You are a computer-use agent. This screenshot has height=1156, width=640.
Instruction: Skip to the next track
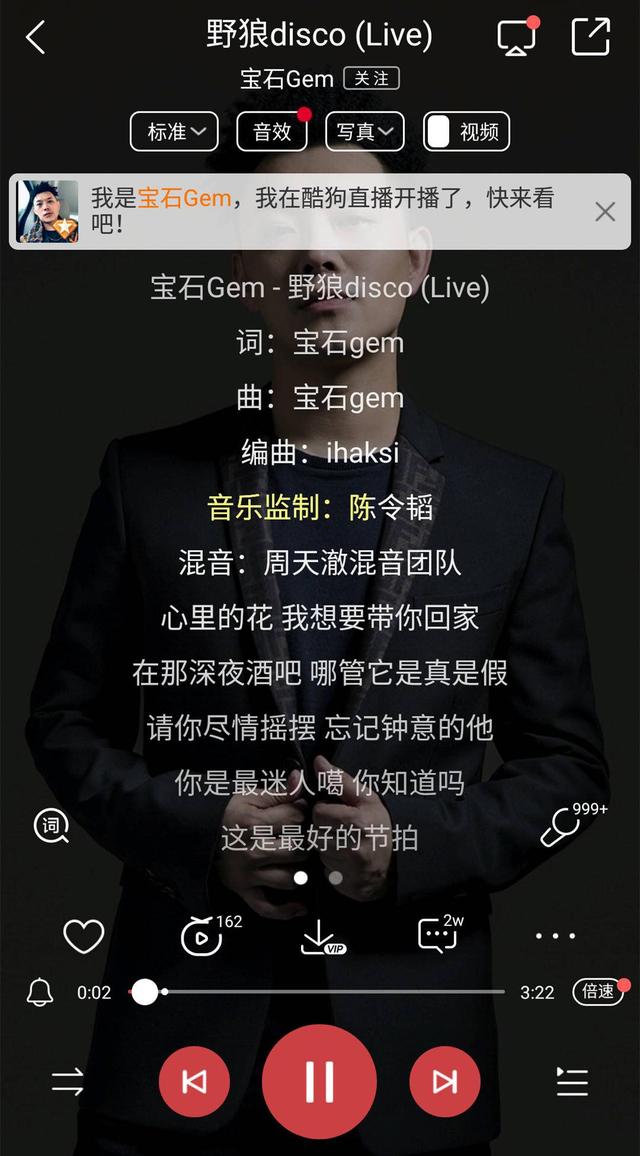pos(444,1081)
